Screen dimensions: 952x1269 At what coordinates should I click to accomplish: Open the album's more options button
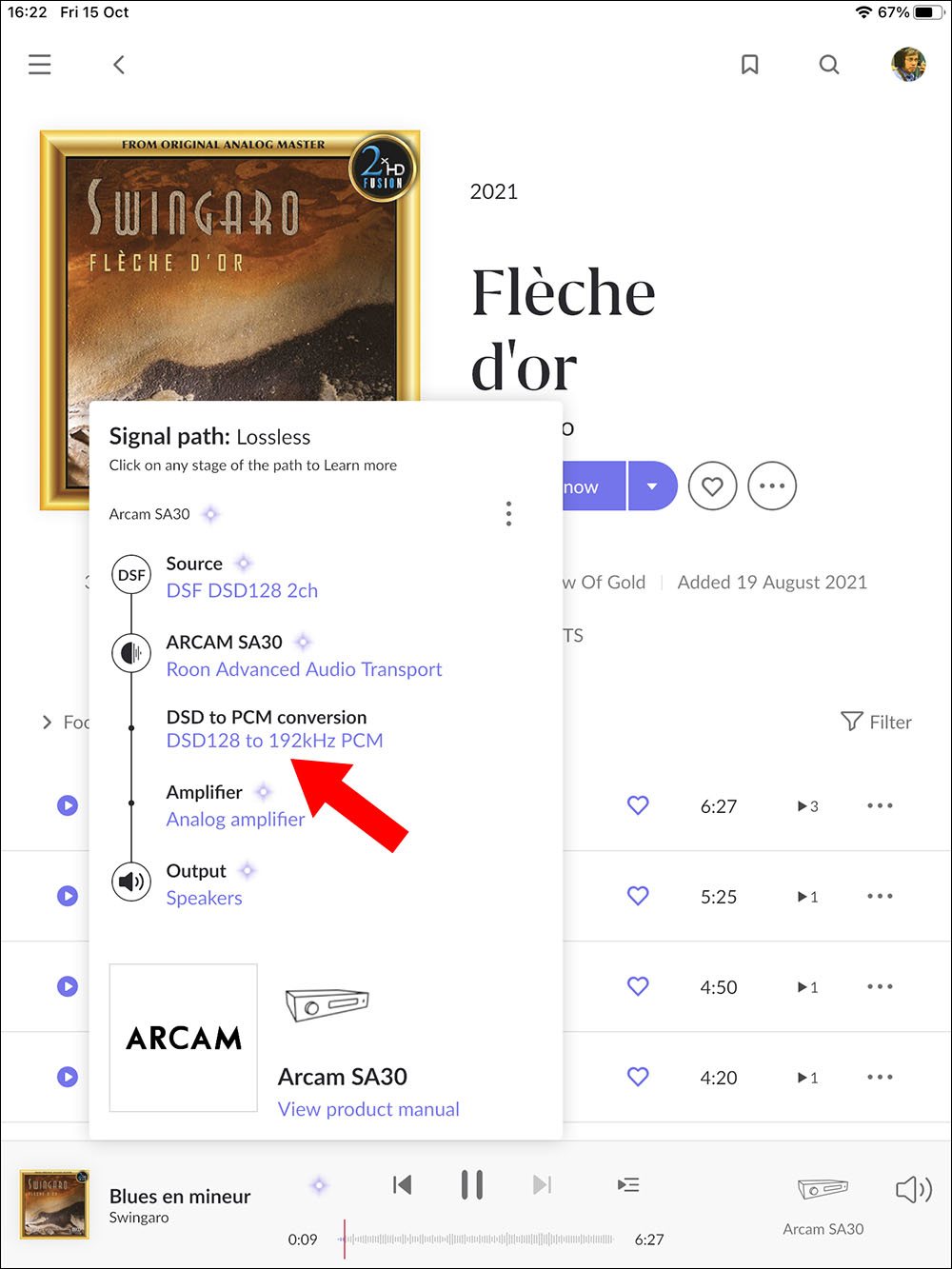pos(772,486)
